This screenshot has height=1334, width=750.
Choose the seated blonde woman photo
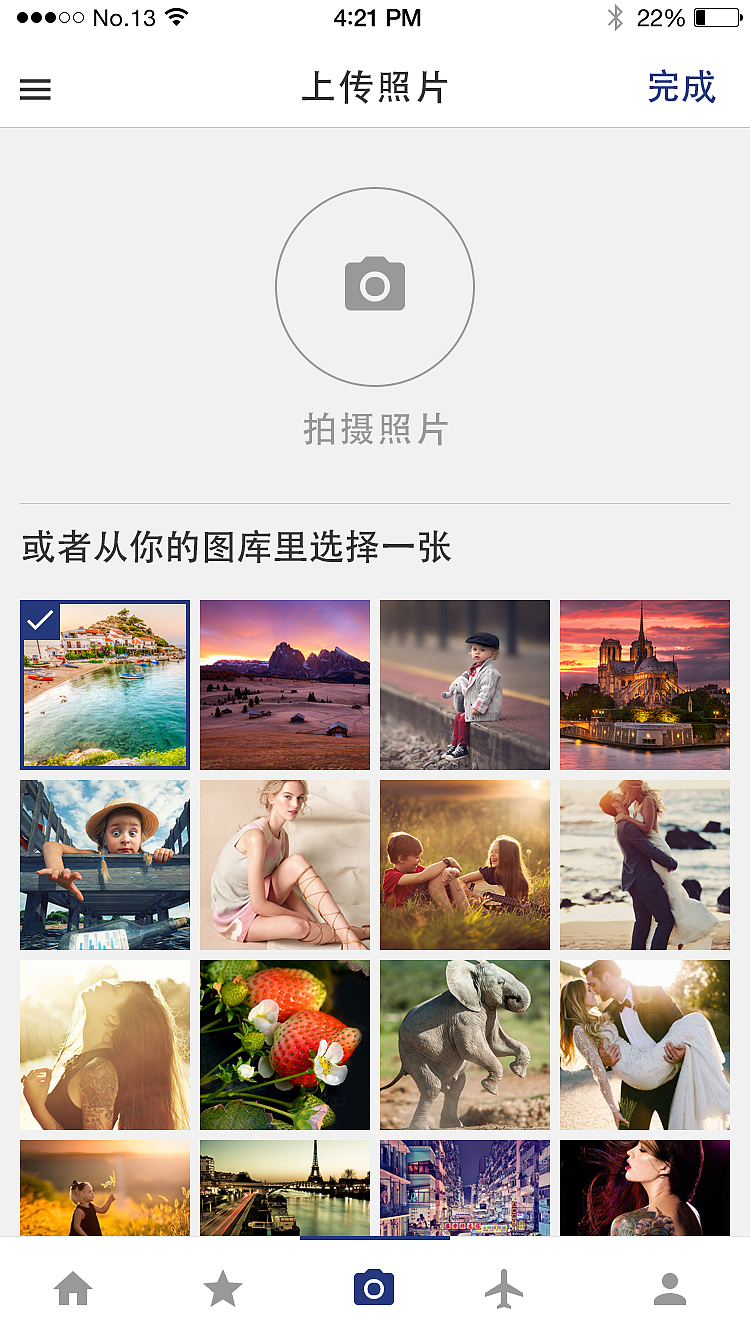click(285, 865)
